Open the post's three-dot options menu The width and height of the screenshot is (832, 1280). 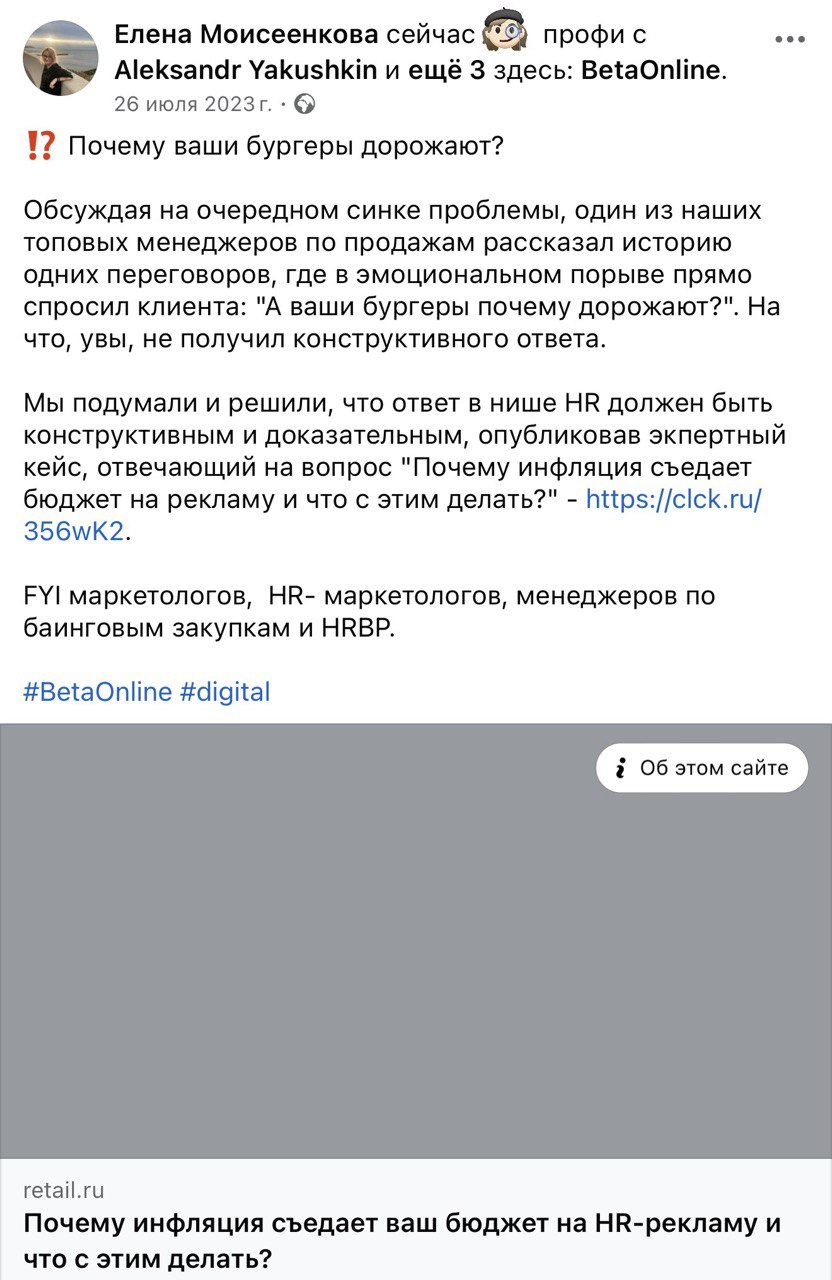click(x=789, y=40)
